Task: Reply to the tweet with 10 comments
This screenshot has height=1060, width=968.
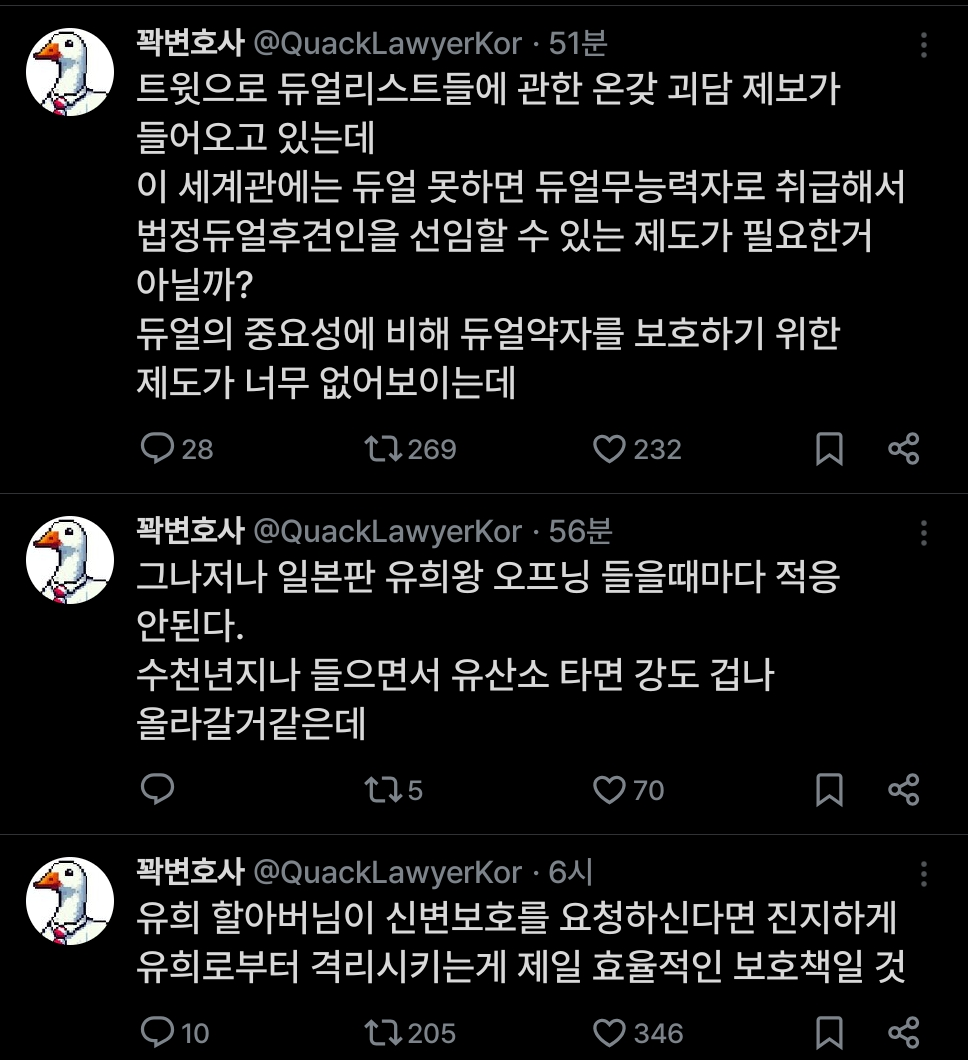Action: click(158, 1032)
